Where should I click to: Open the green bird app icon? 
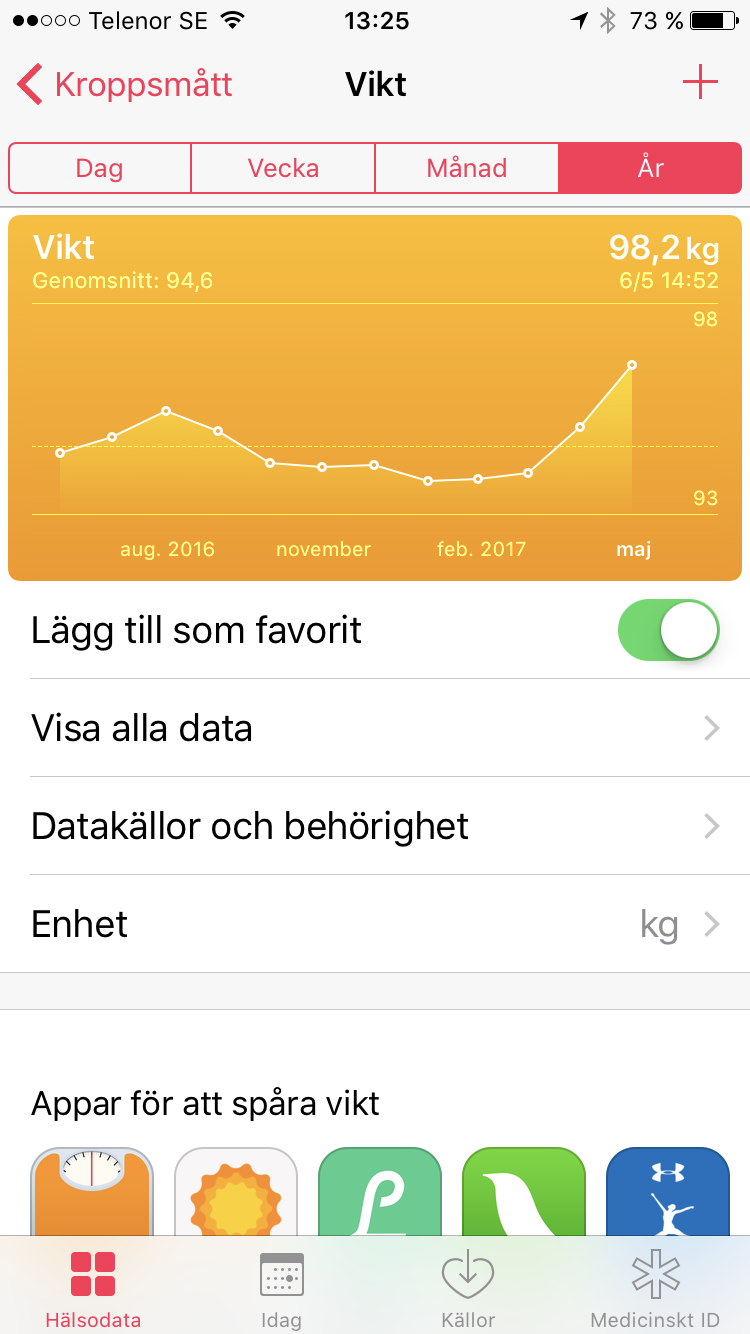pos(524,1192)
